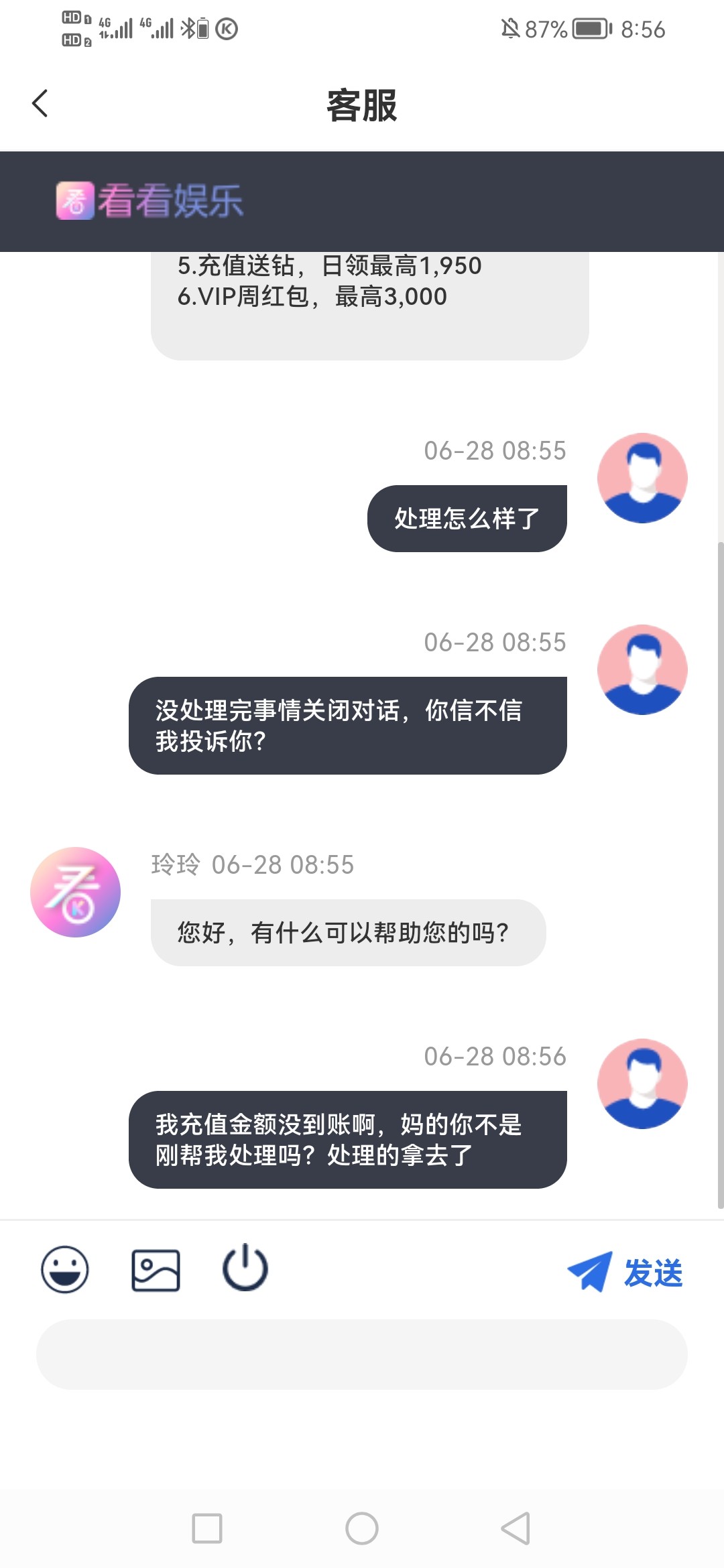This screenshot has width=724, height=1568.
Task: Open the recent apps view
Action: [207, 1528]
